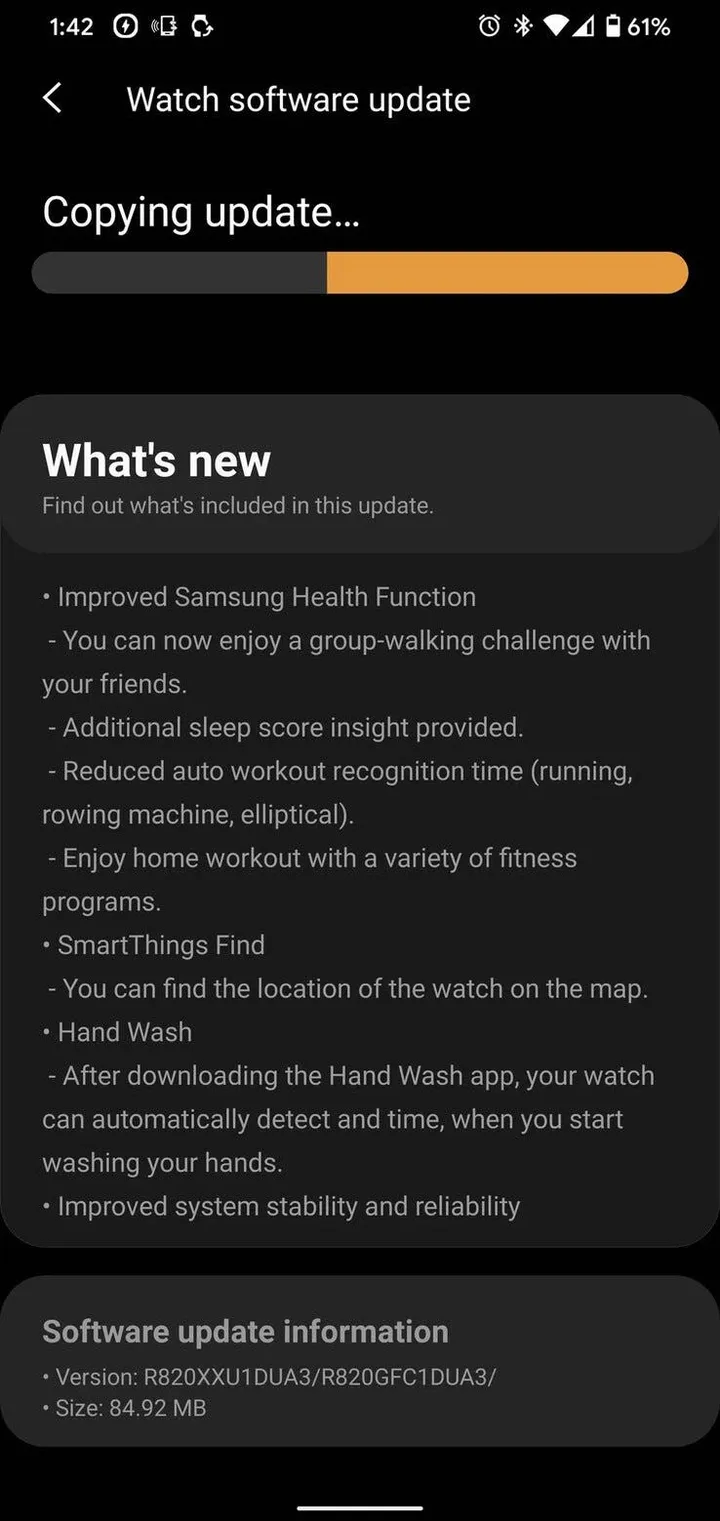Screen dimensions: 720x1521
Task: Tap the update size 84.92 MB text
Action: click(x=123, y=1408)
